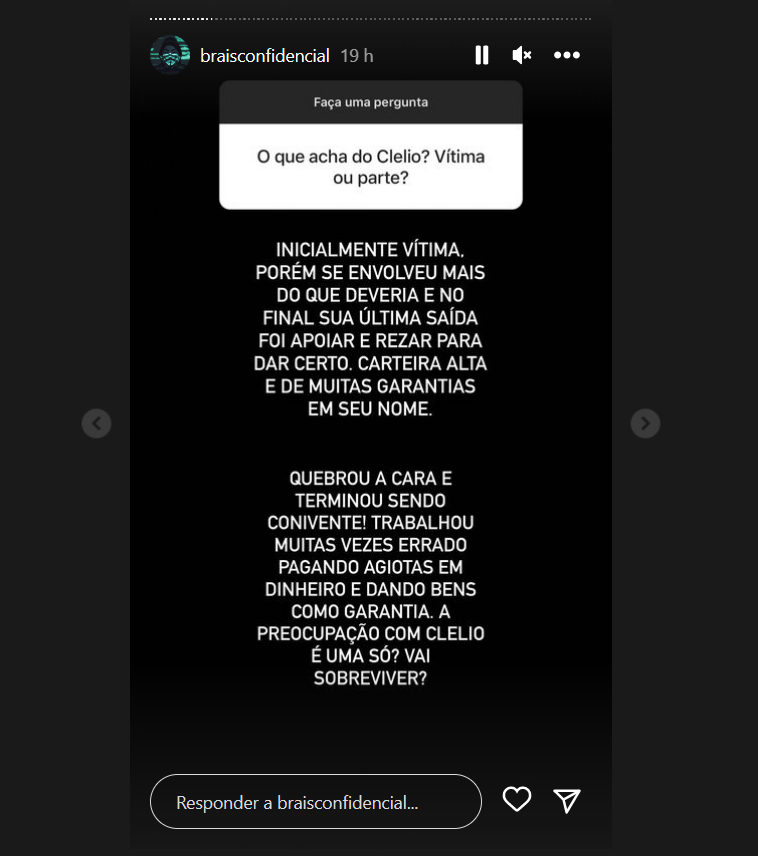Image resolution: width=758 pixels, height=856 pixels.
Task: Unmute the story audio
Action: click(522, 55)
